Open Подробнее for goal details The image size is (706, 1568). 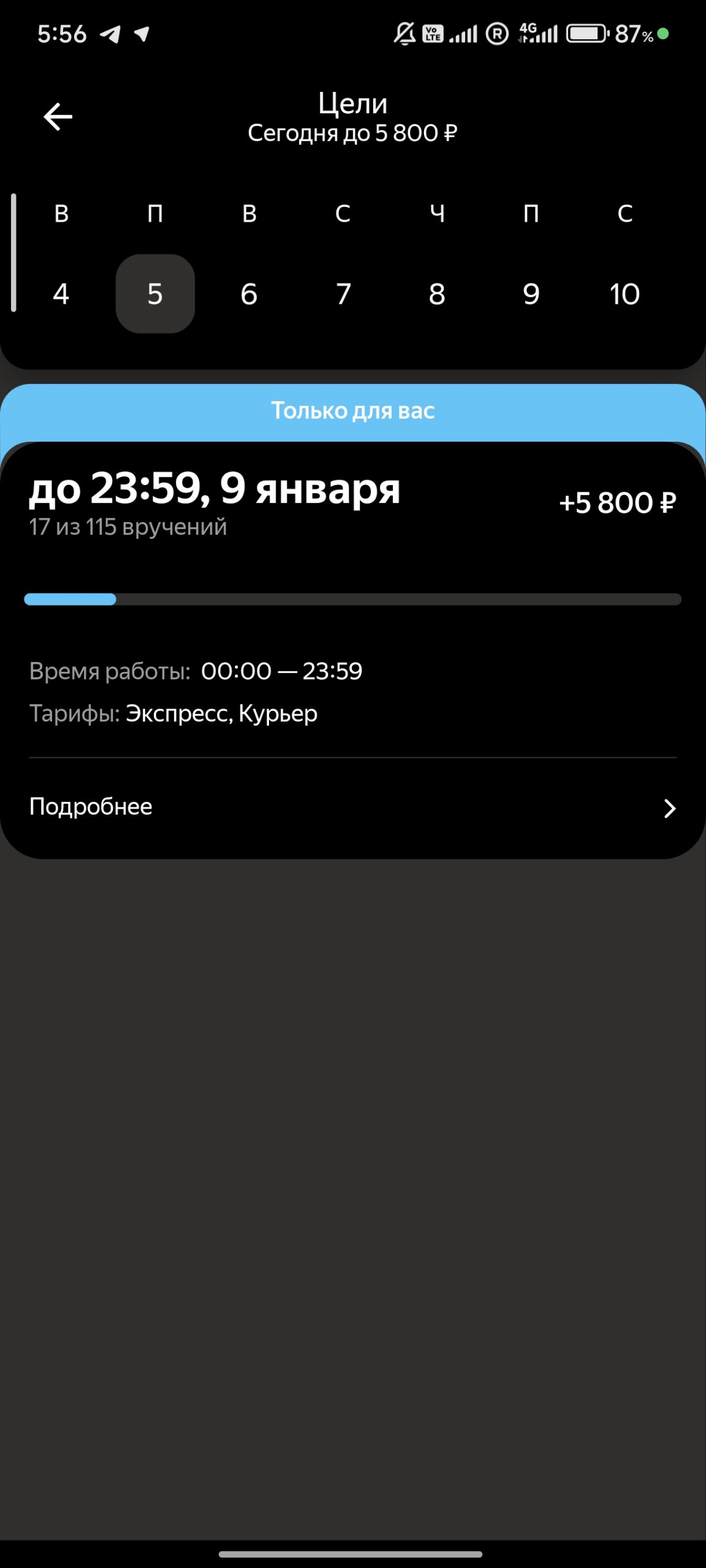pyautogui.click(x=352, y=807)
